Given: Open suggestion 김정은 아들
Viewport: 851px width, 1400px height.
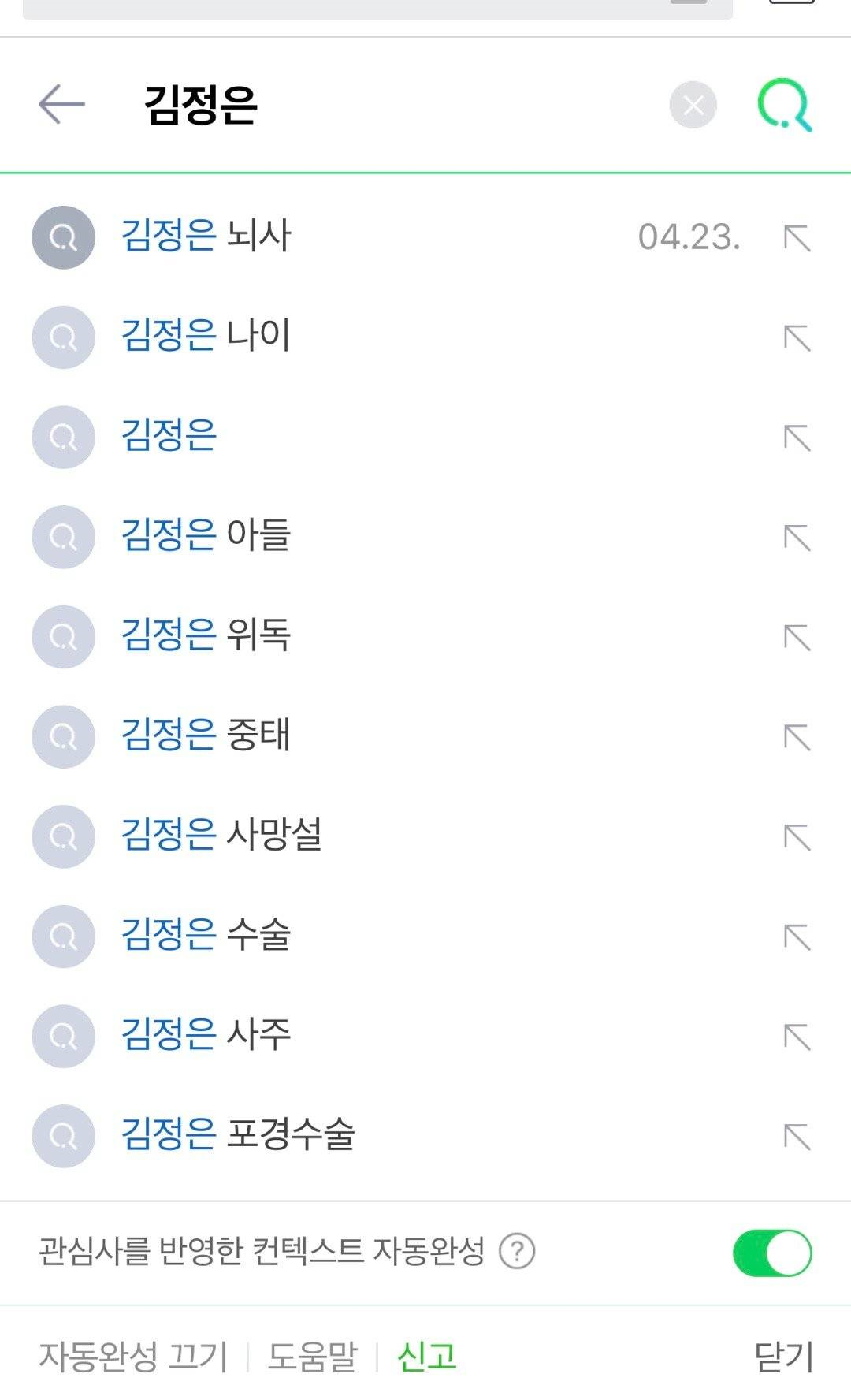Looking at the screenshot, I should 206,536.
